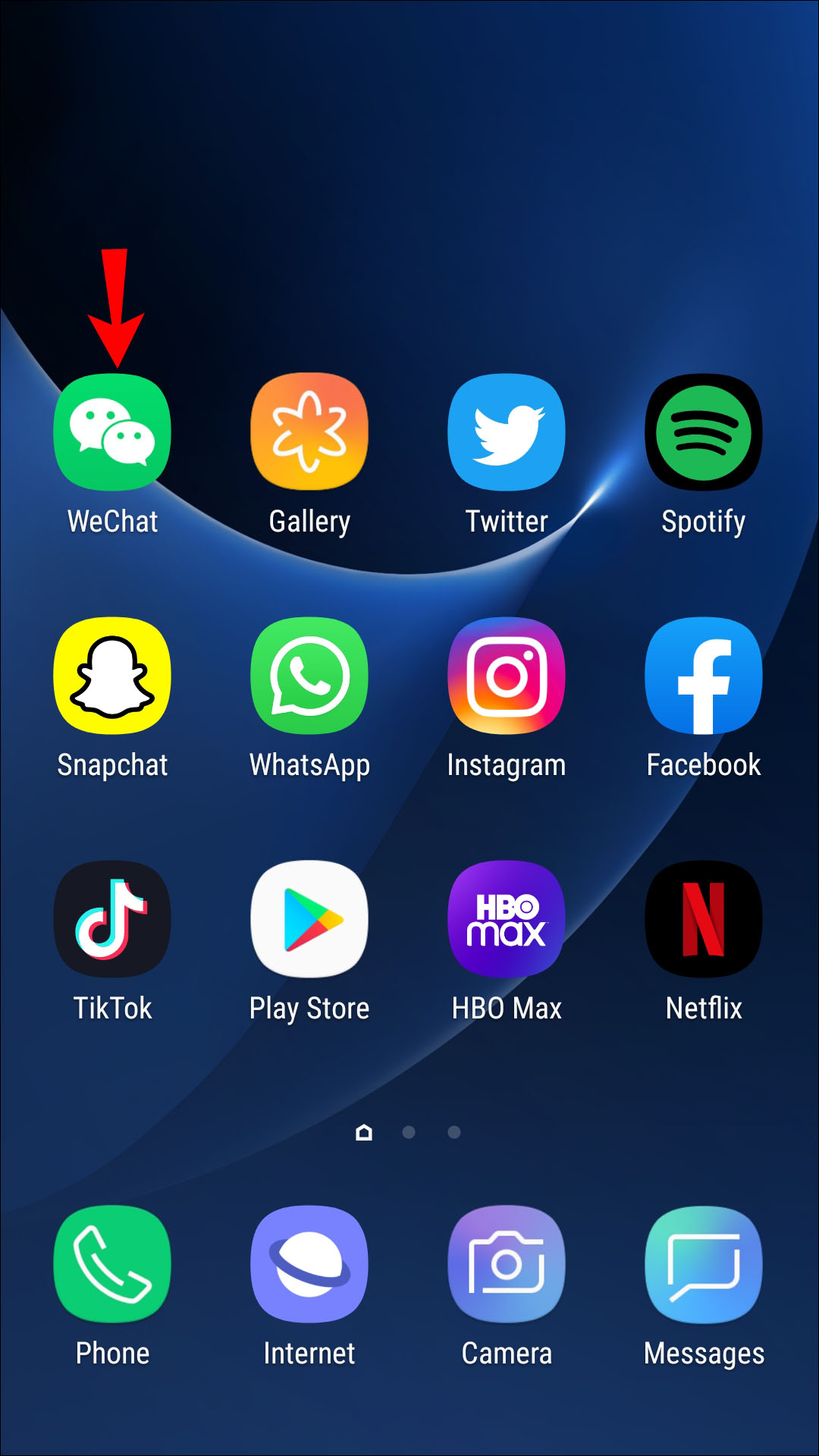Launch the Internet browser
Viewport: 819px width, 1456px height.
click(x=309, y=1263)
